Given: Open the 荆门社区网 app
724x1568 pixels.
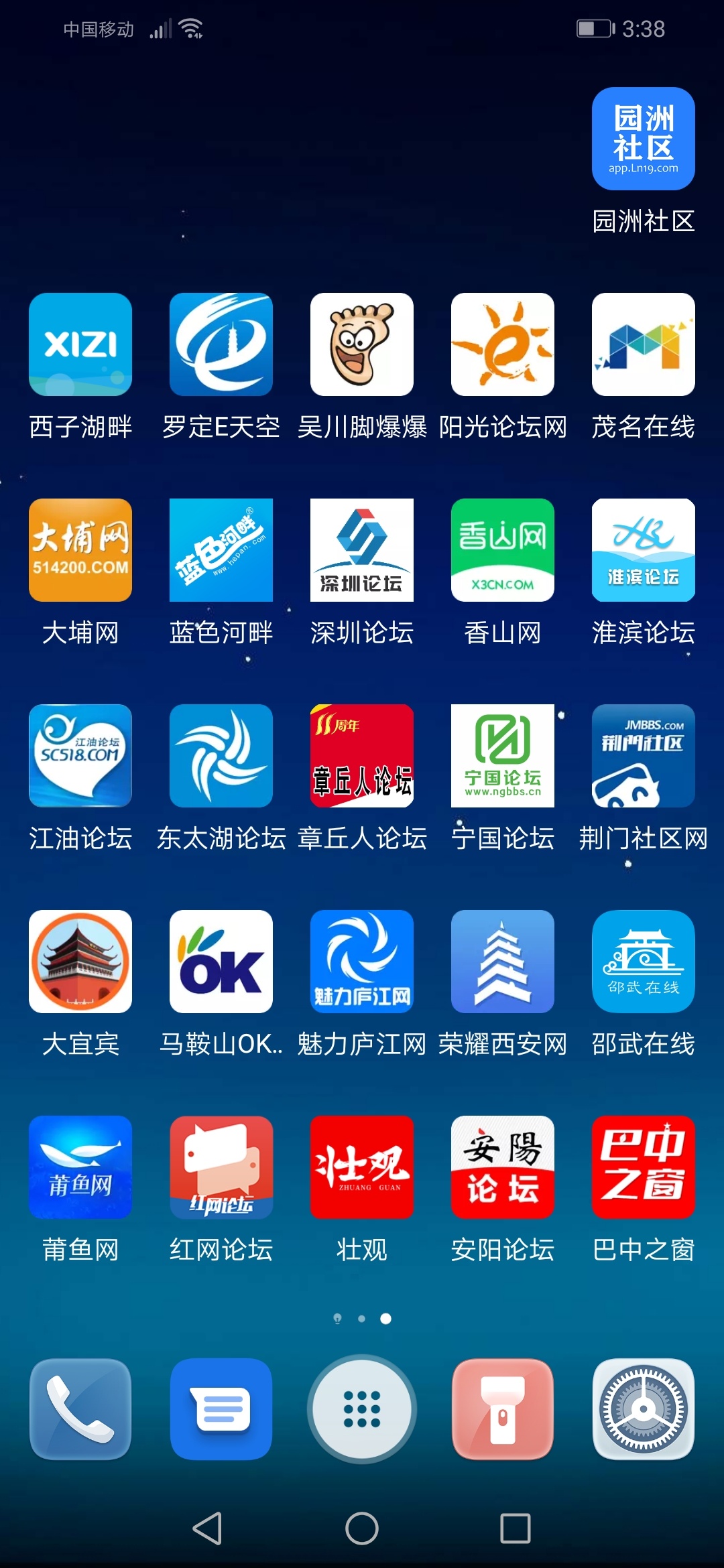Looking at the screenshot, I should (643, 756).
